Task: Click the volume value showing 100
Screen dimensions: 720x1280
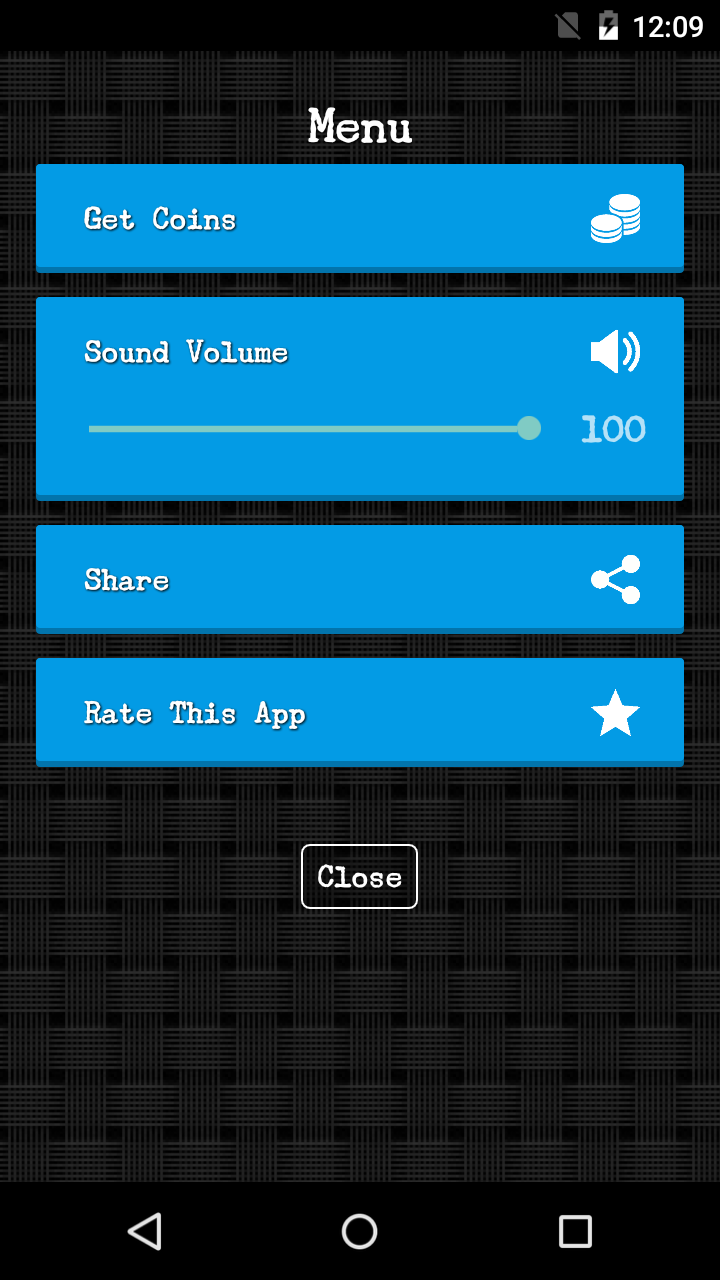Action: click(x=612, y=428)
